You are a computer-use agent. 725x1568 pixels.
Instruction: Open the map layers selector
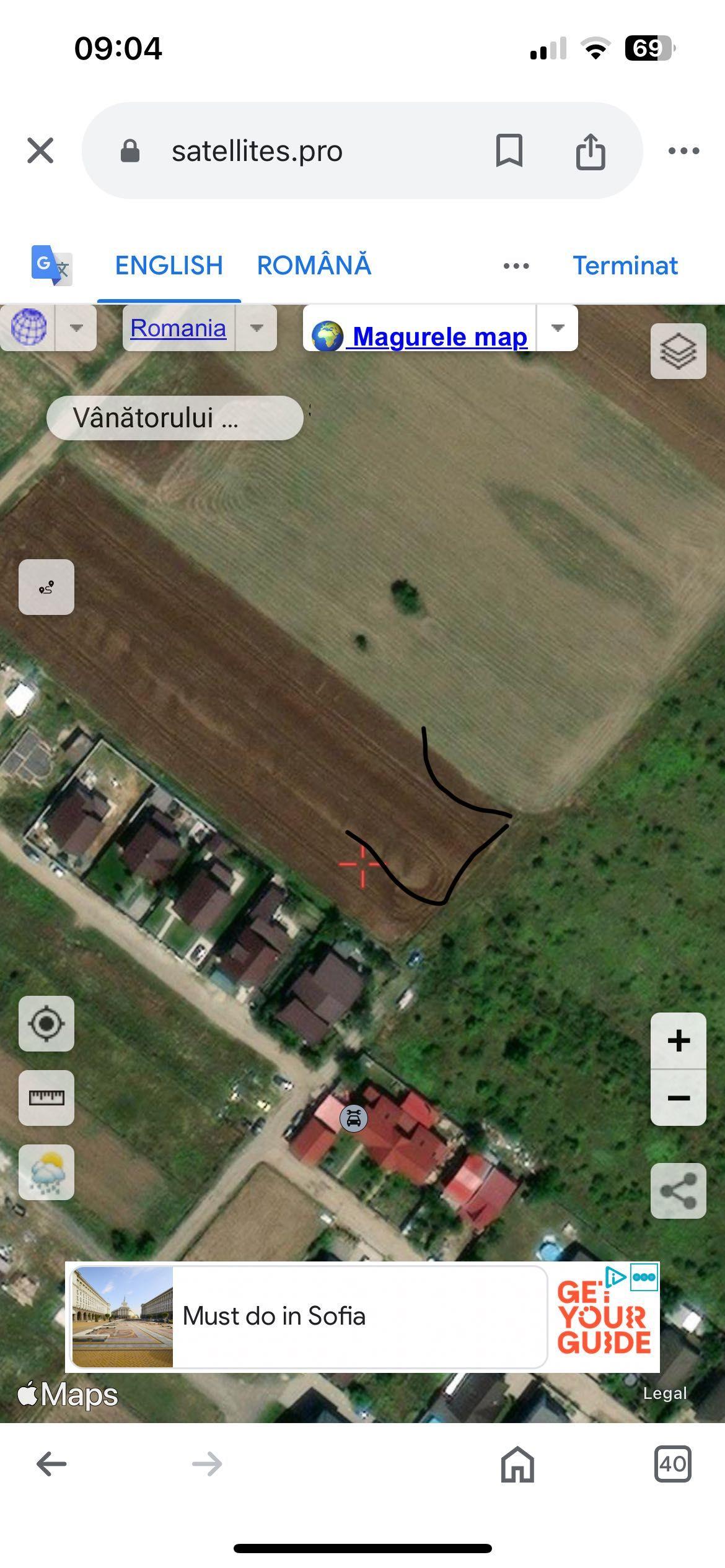pos(678,351)
